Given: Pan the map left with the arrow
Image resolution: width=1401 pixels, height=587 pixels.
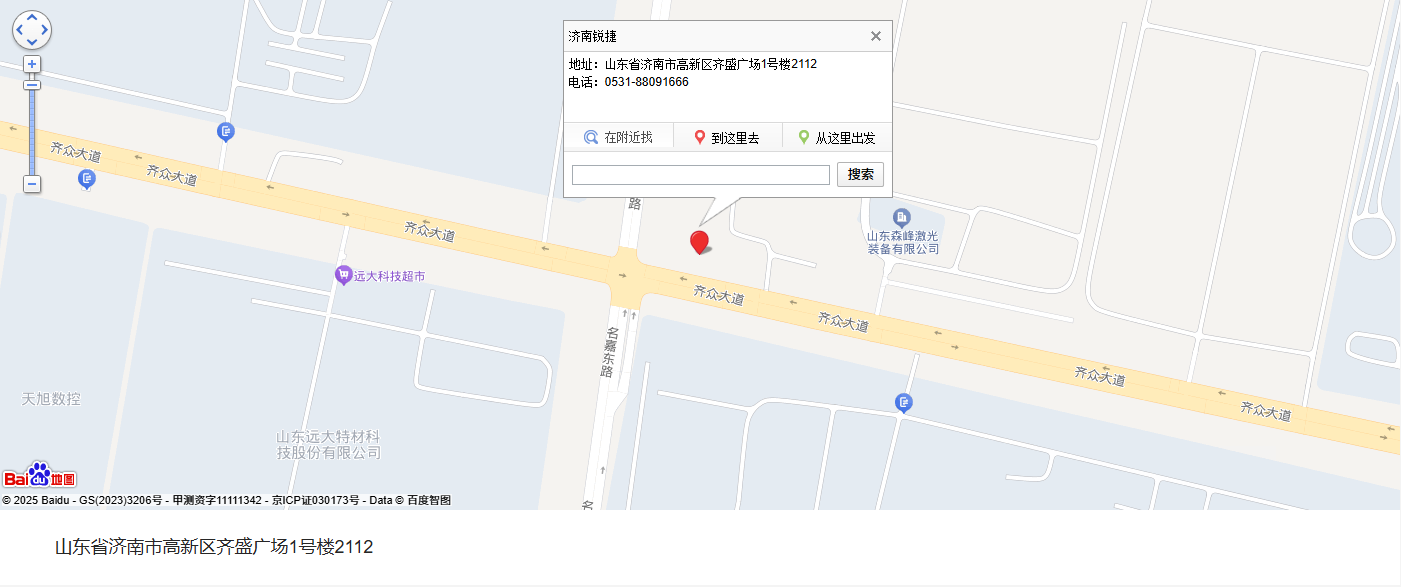Looking at the screenshot, I should (x=20, y=30).
